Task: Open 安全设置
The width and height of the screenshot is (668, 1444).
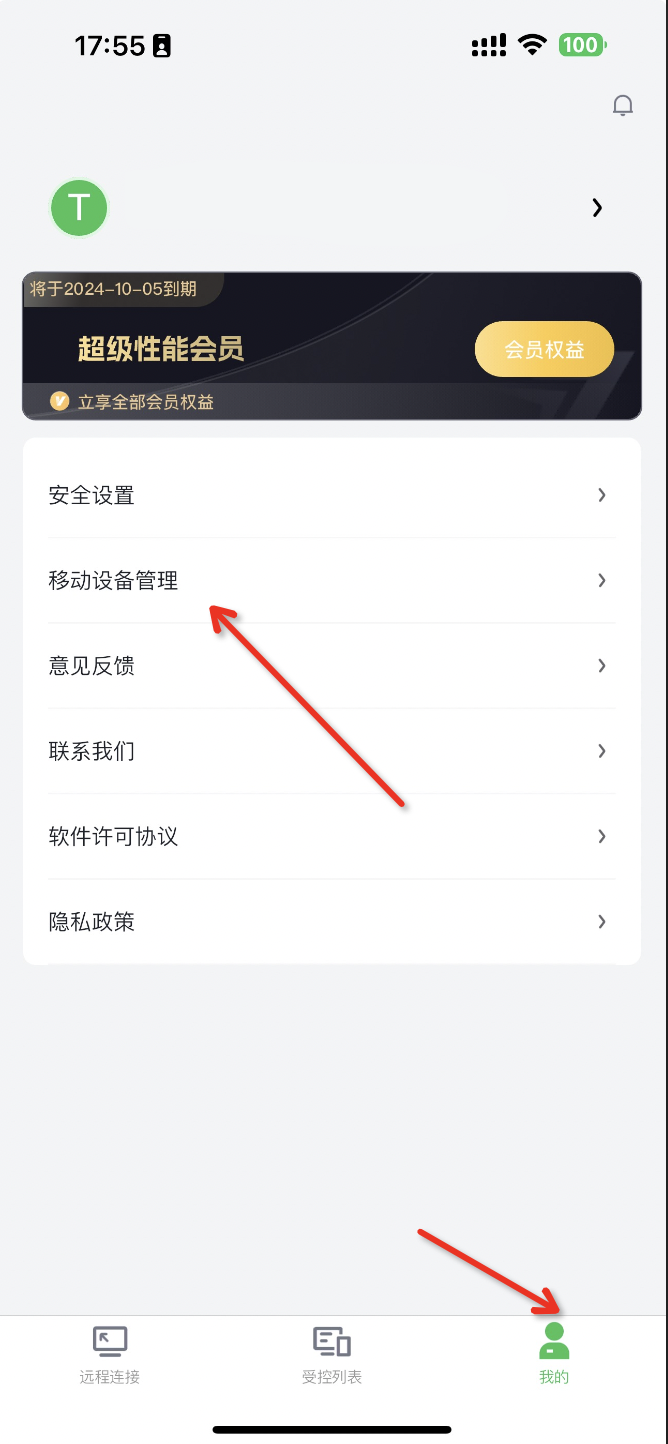Action: coord(330,495)
